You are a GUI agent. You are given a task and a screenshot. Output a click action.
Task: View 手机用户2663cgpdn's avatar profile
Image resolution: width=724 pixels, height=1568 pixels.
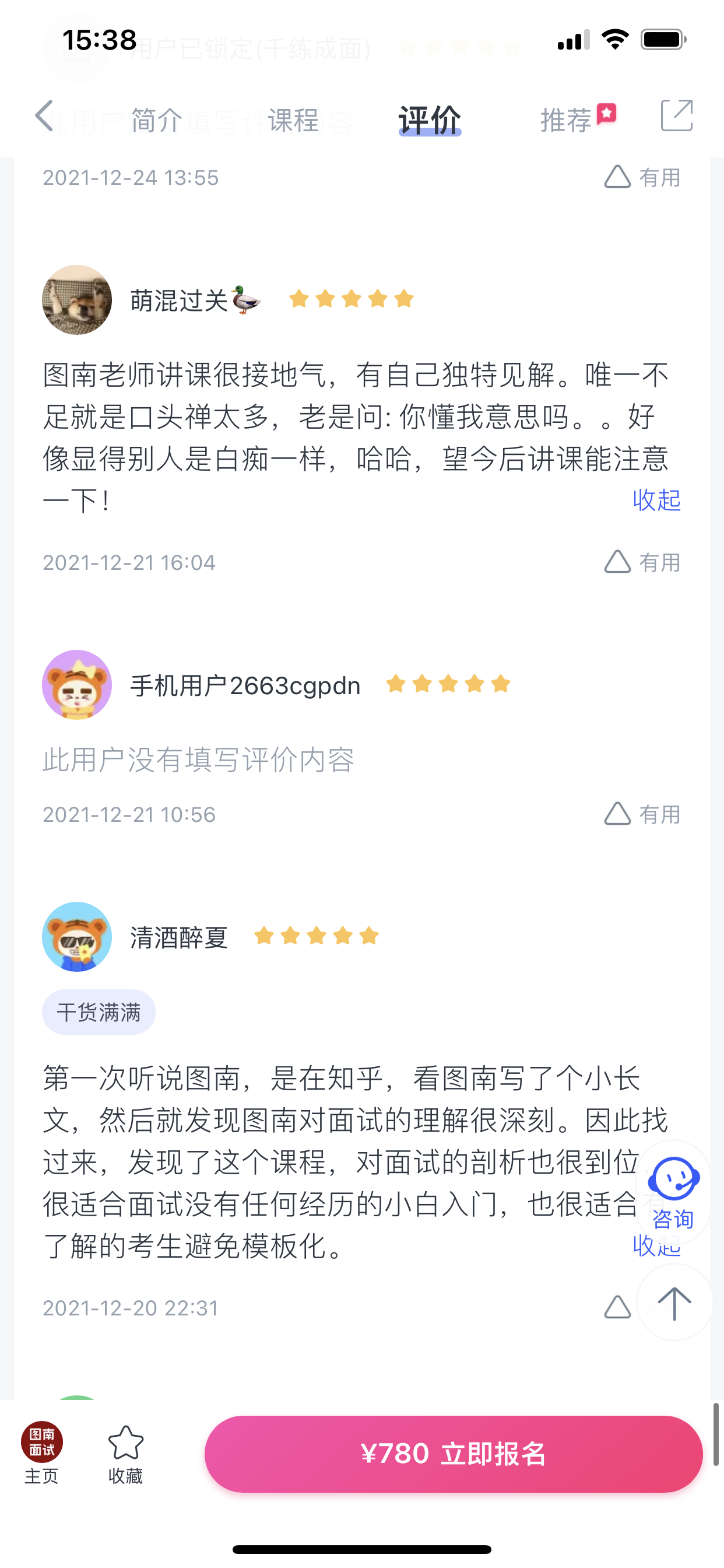[78, 685]
